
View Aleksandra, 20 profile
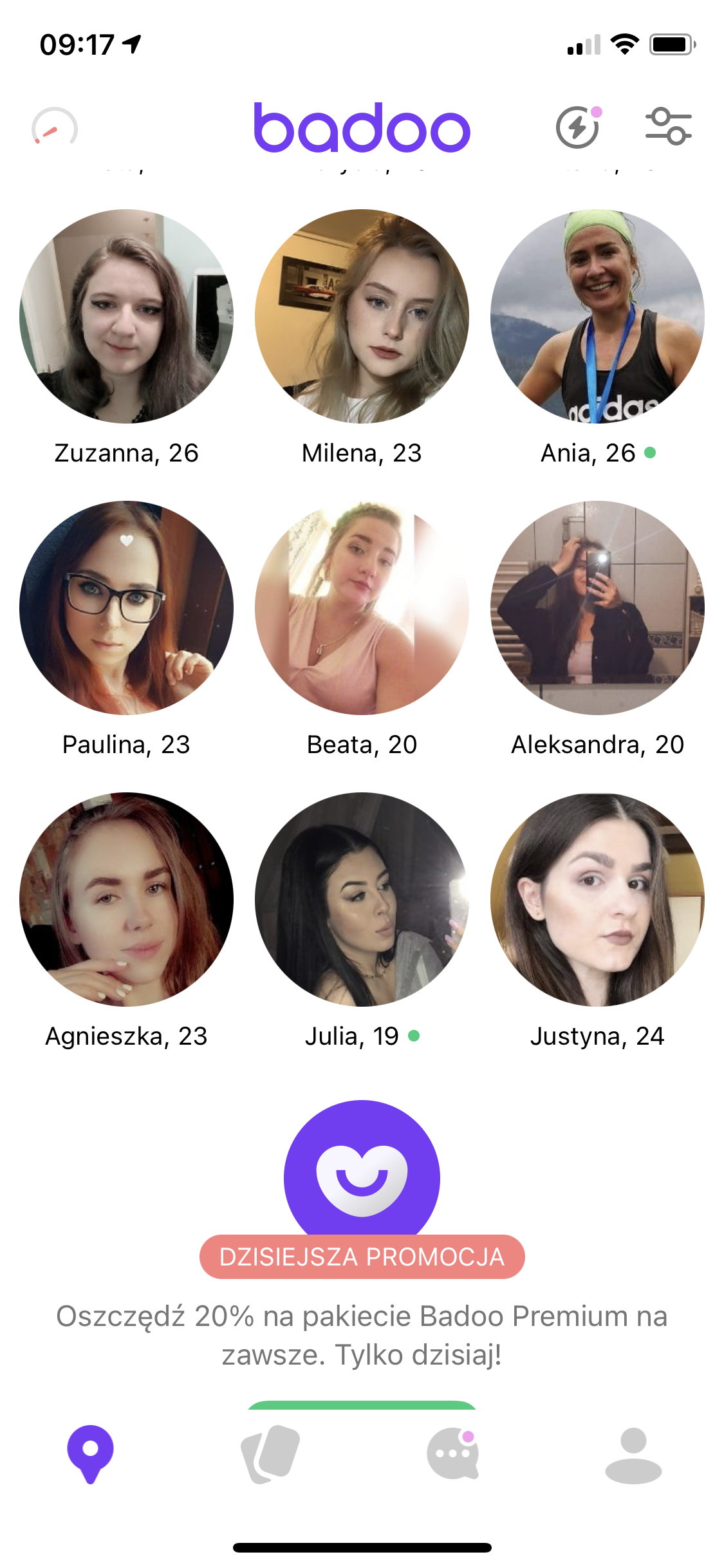[597, 608]
